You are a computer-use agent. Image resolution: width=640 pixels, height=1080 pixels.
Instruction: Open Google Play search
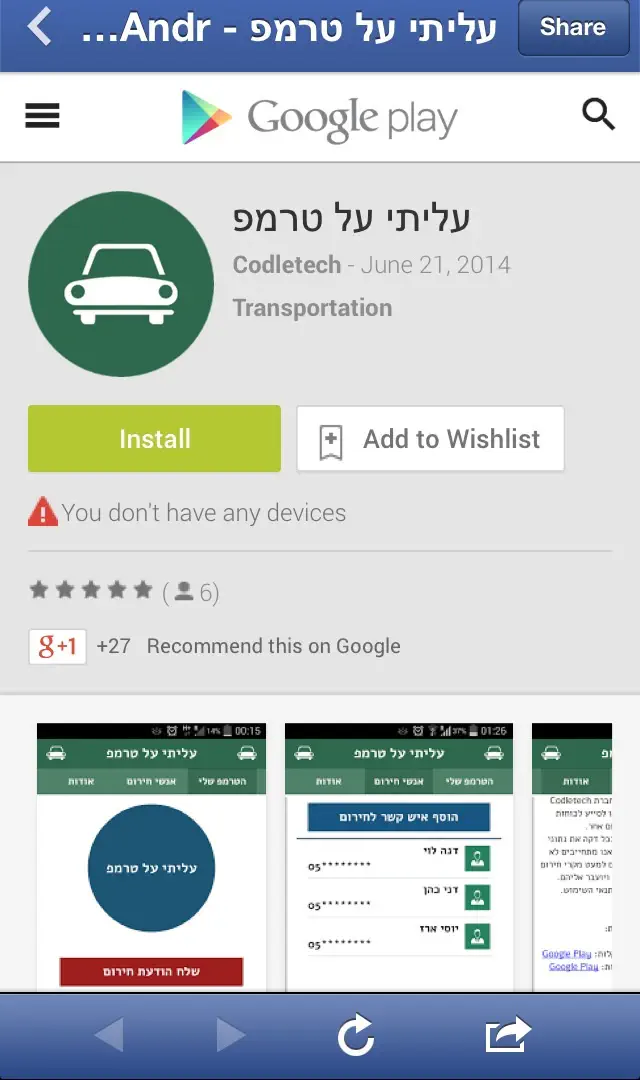(598, 115)
